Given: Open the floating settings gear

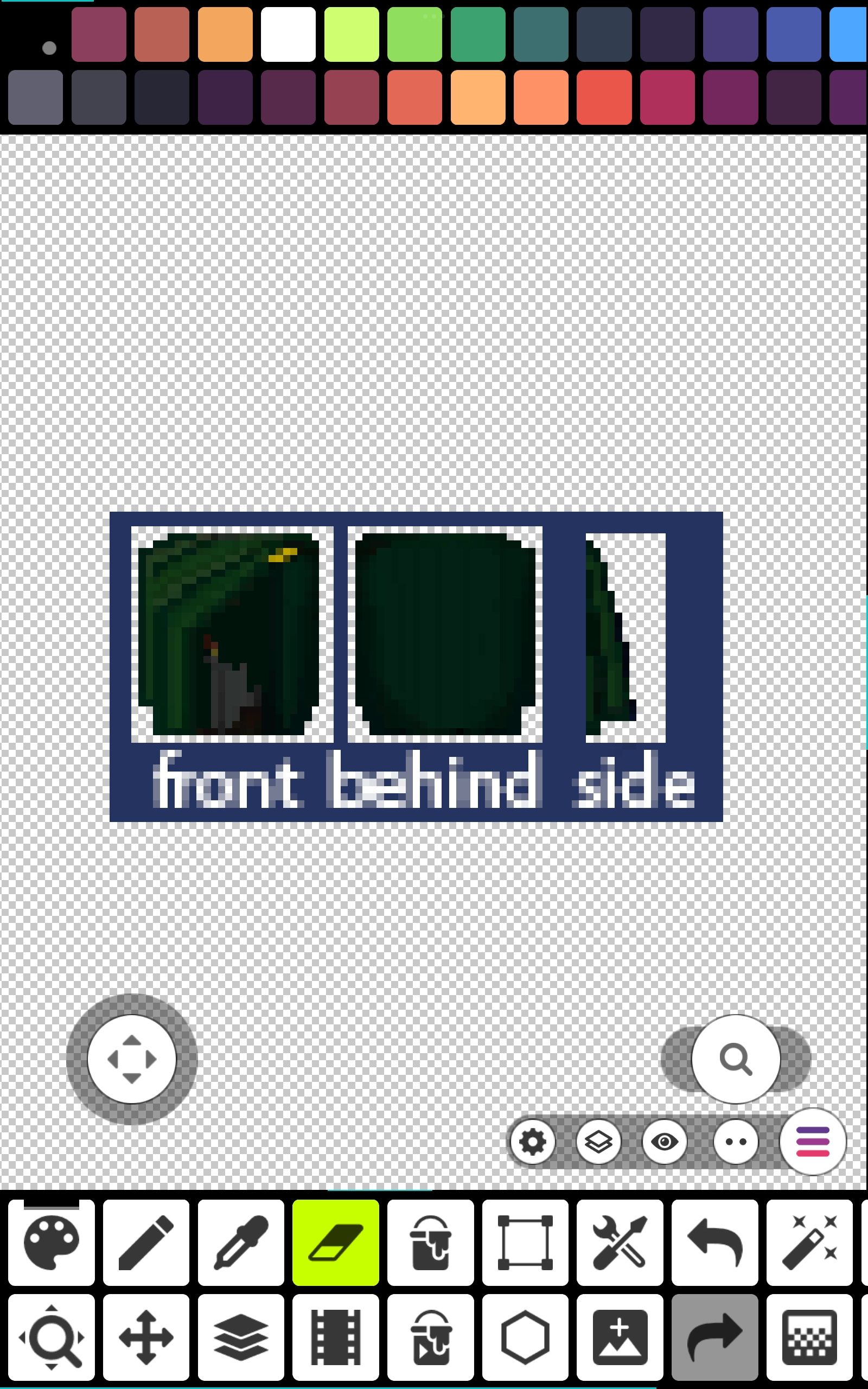Looking at the screenshot, I should coord(532,1142).
